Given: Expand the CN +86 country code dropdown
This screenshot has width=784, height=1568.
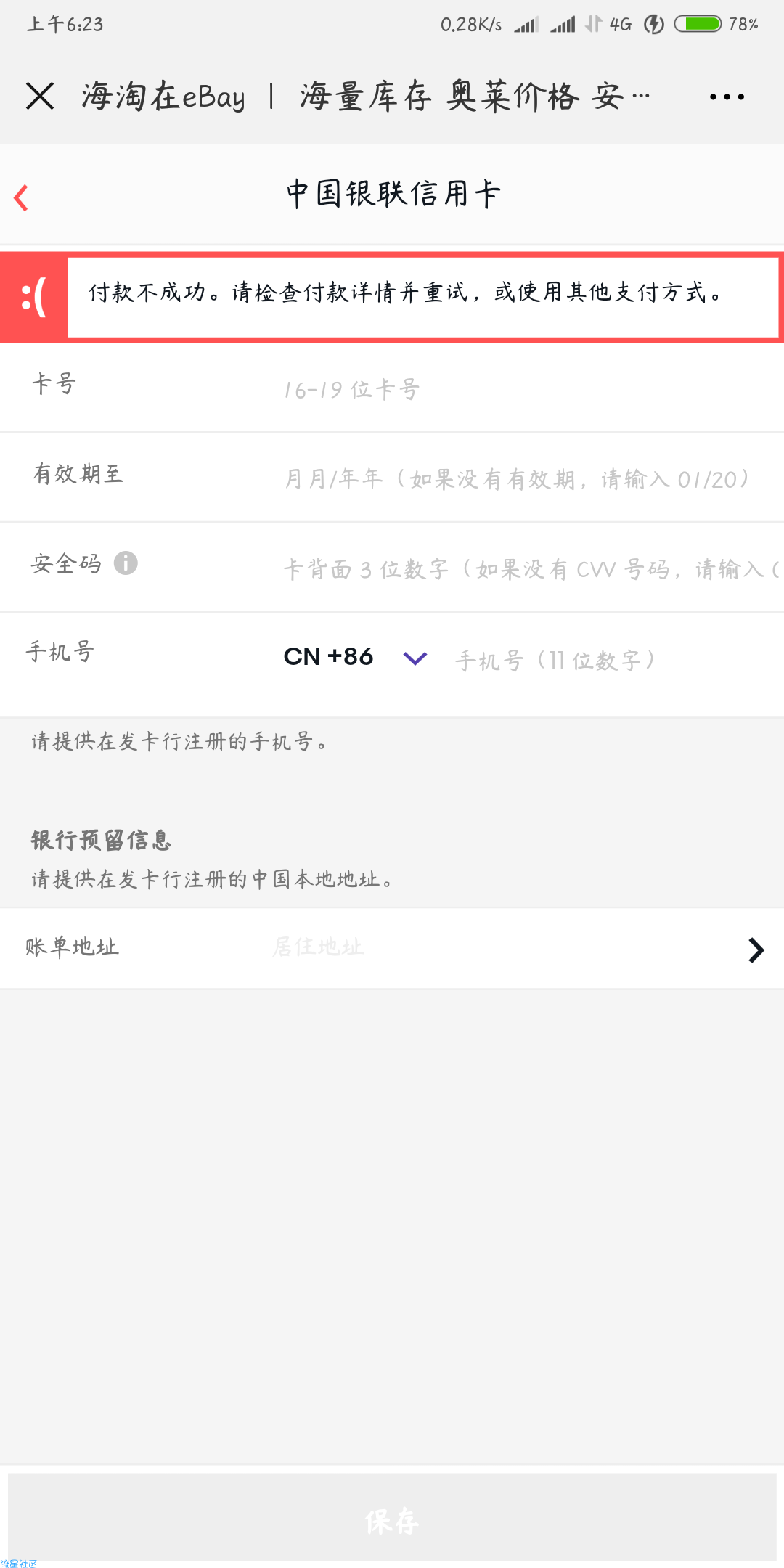Looking at the screenshot, I should click(x=355, y=657).
